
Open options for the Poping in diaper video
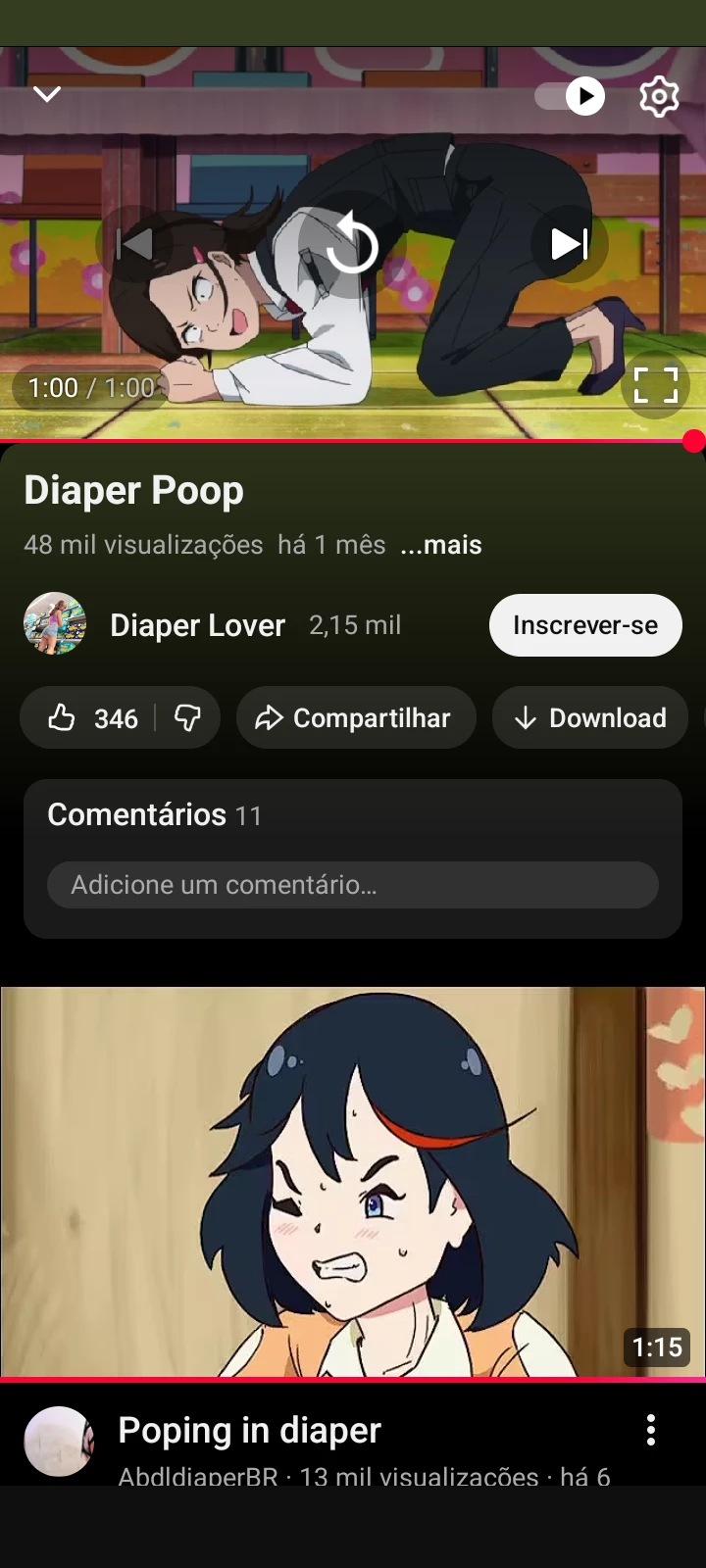650,1431
